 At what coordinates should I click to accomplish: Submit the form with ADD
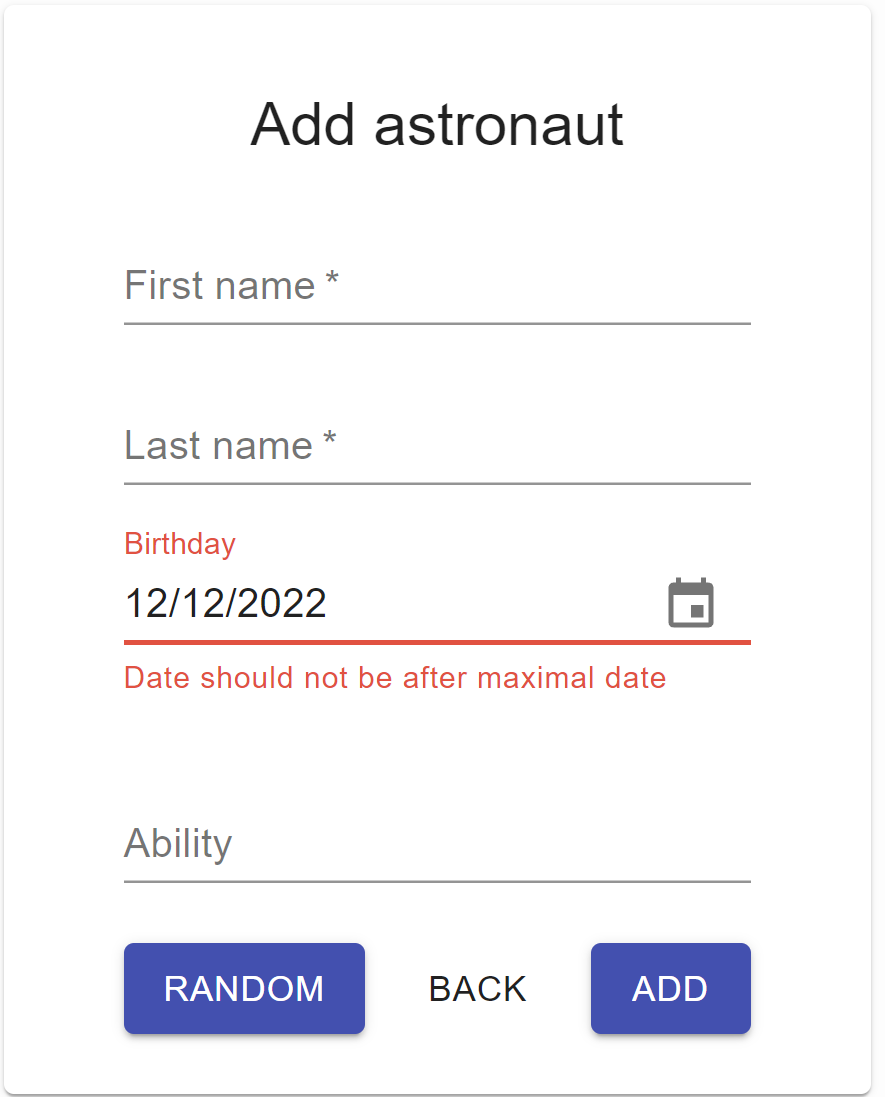tap(670, 988)
